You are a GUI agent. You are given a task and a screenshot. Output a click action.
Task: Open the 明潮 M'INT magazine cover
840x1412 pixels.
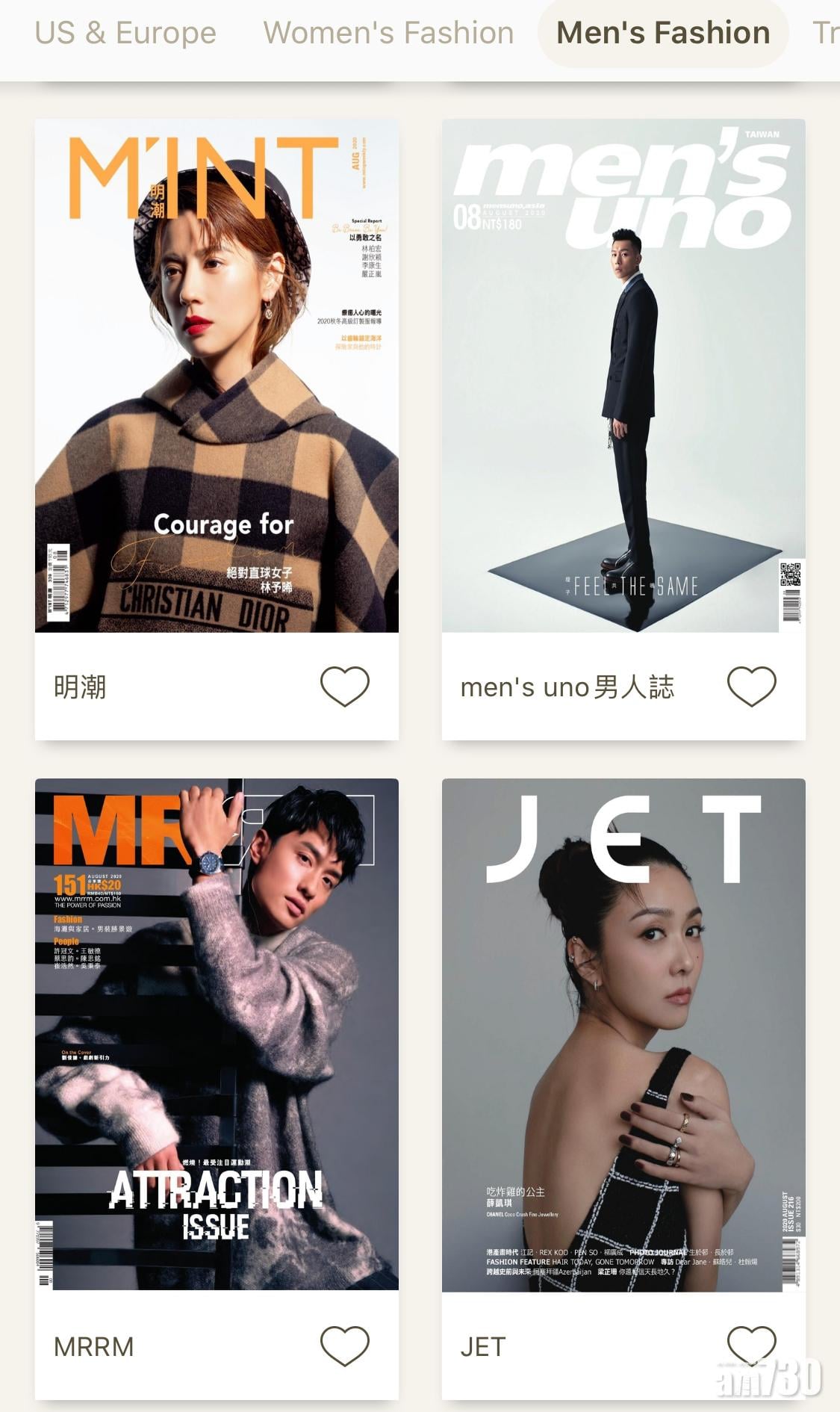pos(217,376)
